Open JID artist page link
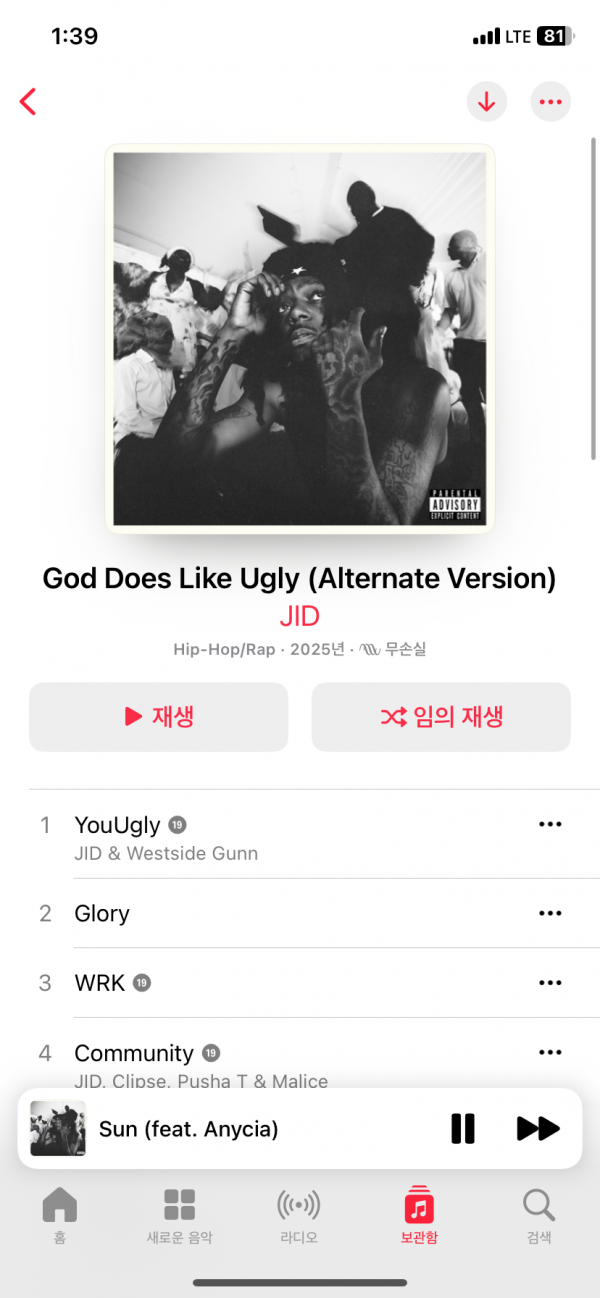 tap(299, 615)
